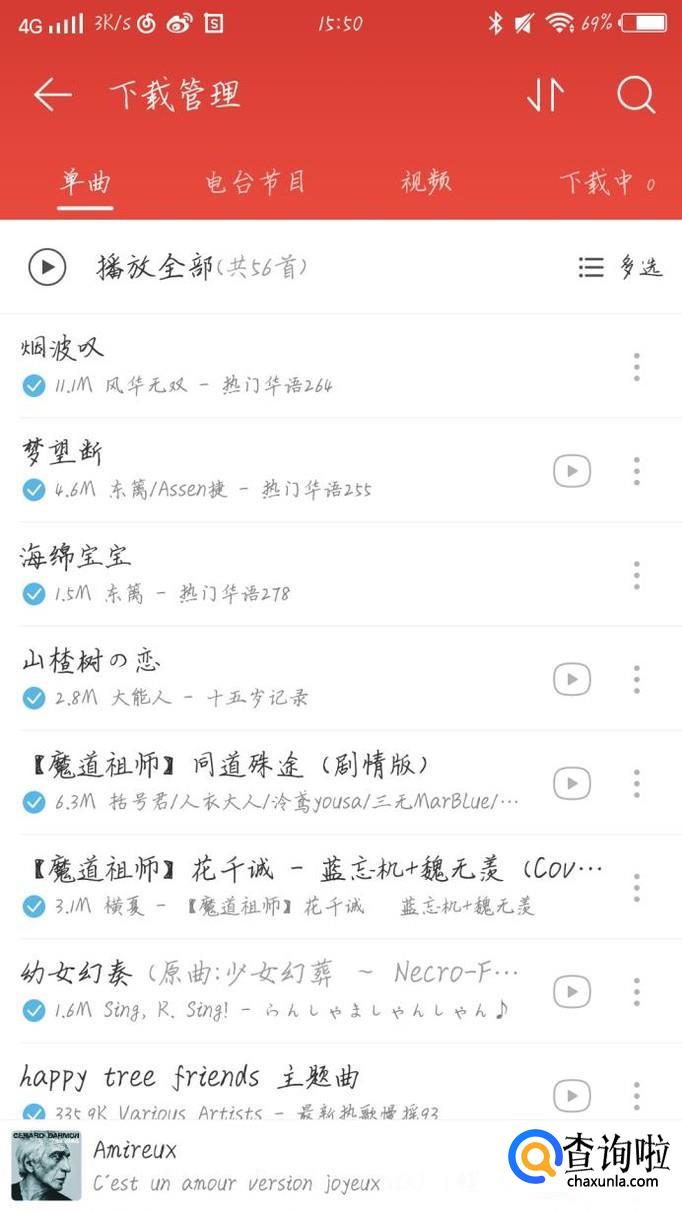This screenshot has width=682, height=1212.
Task: Select the 单曲 tab
Action: pyautogui.click(x=85, y=182)
